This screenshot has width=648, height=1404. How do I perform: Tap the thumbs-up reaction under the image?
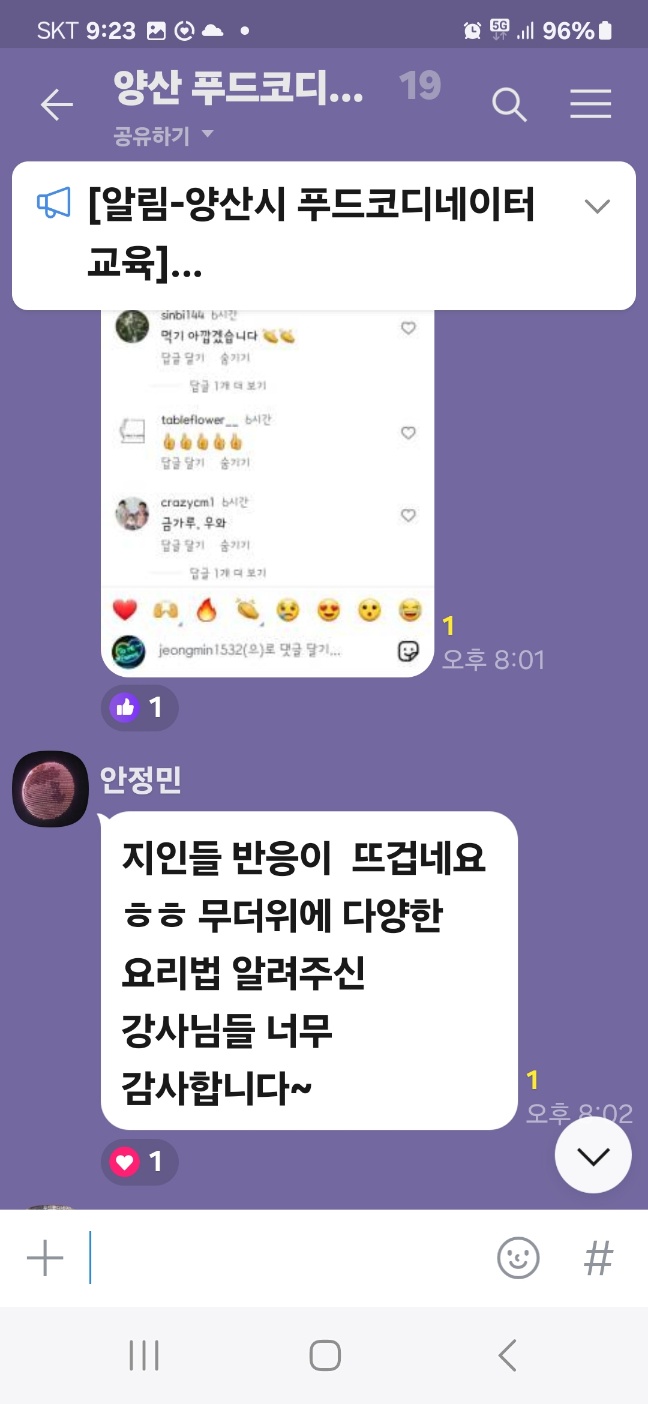139,708
